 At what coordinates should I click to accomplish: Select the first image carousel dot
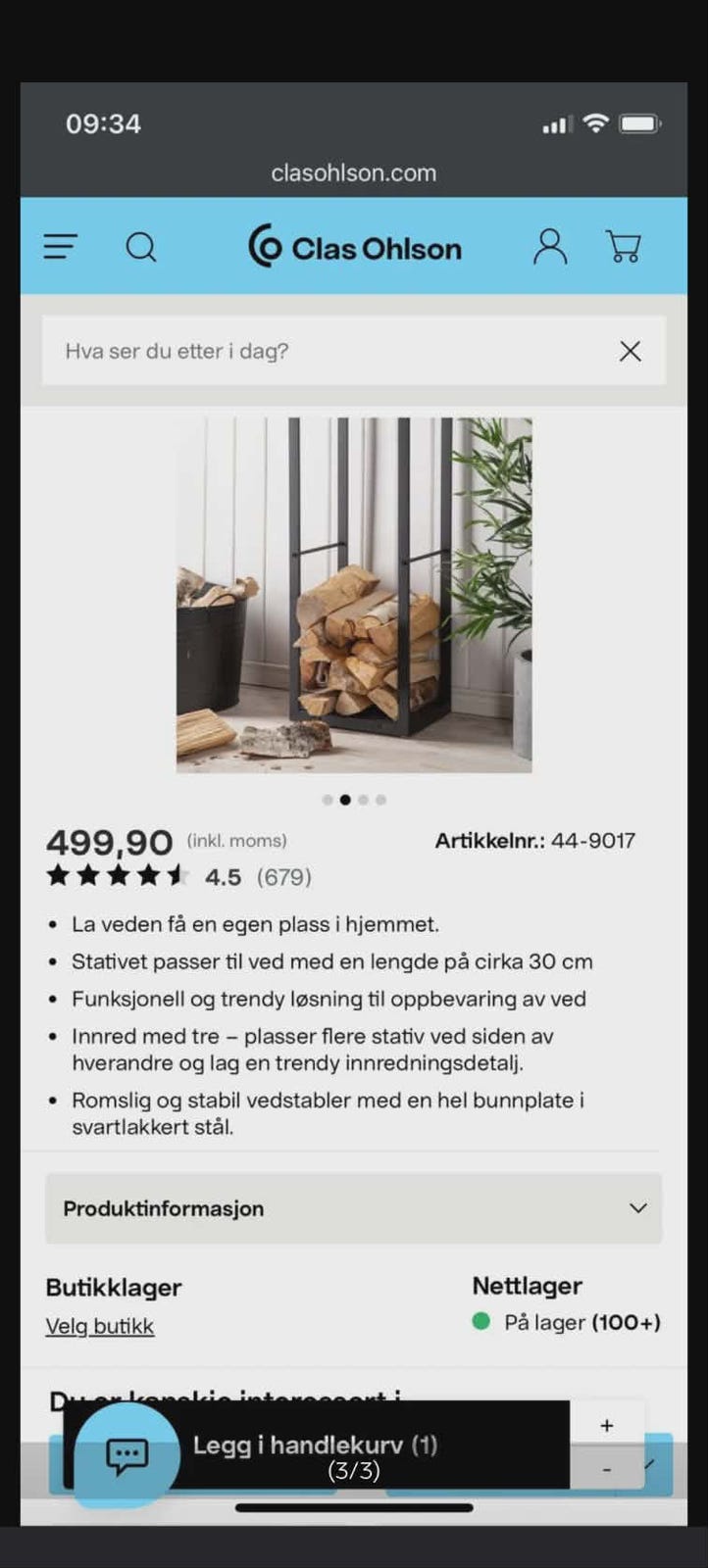[328, 800]
